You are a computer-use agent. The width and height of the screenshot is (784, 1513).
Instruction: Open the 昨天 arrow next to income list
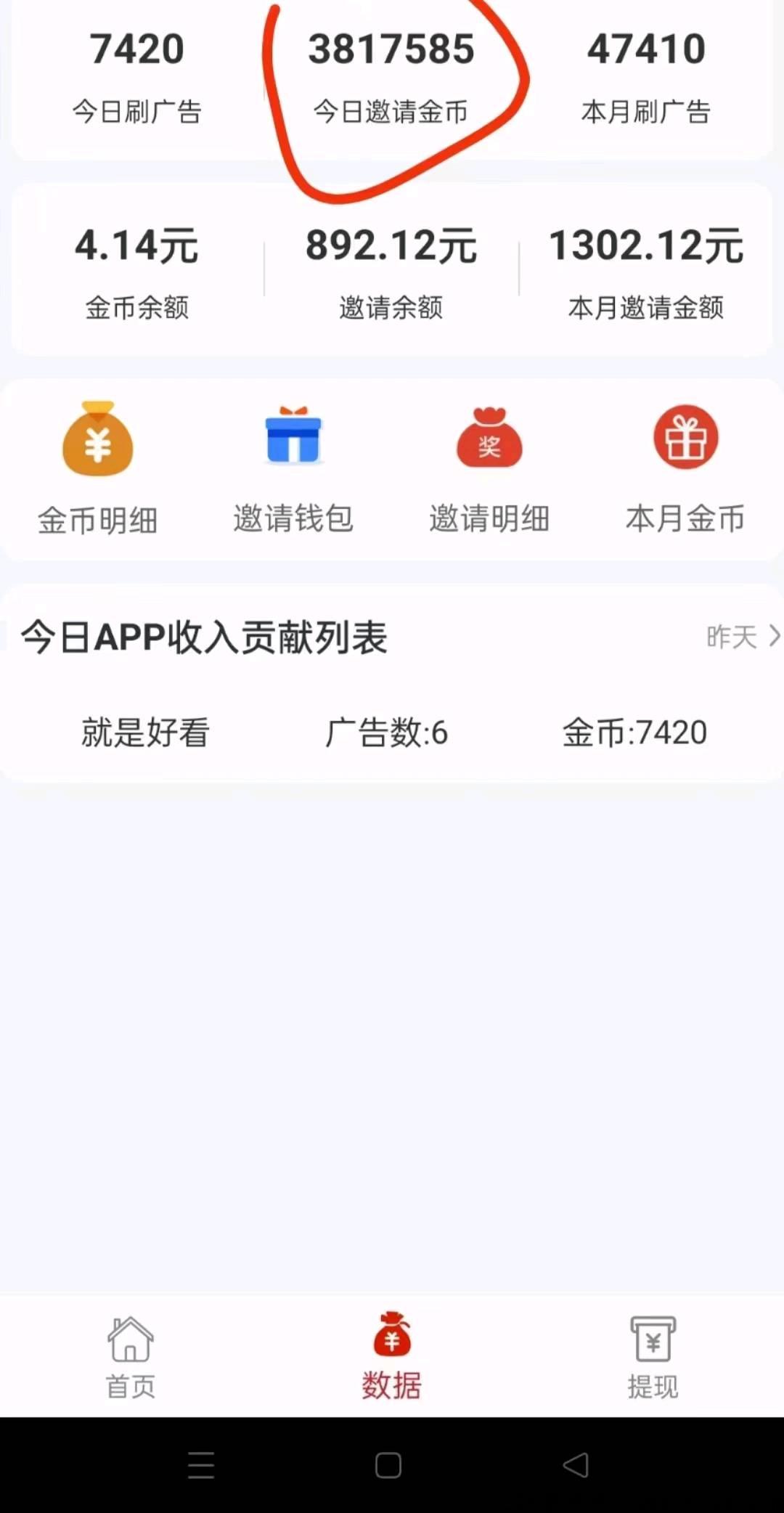tap(772, 637)
